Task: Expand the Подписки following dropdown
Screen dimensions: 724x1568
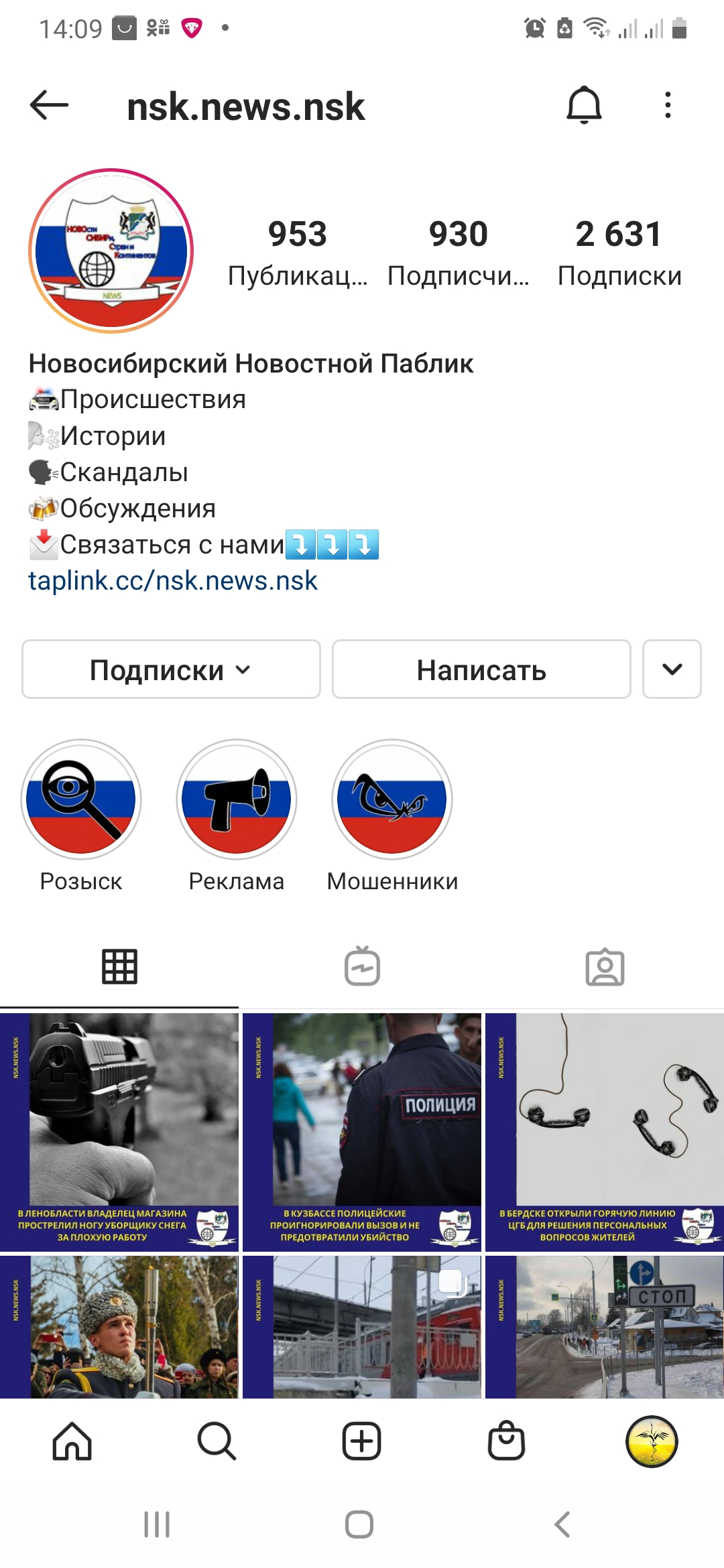Action: 171,669
